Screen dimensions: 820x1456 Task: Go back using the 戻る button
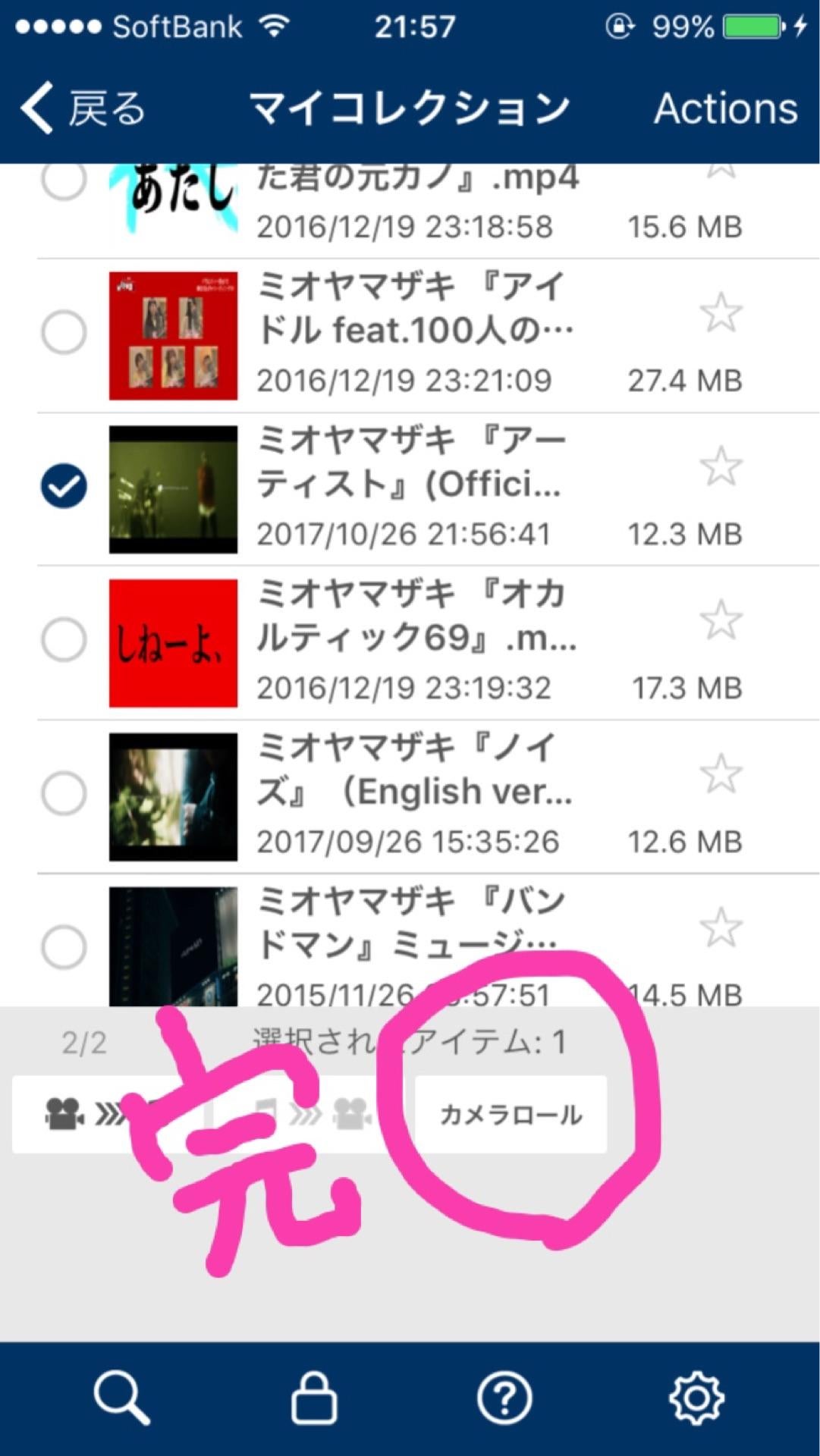click(x=83, y=108)
